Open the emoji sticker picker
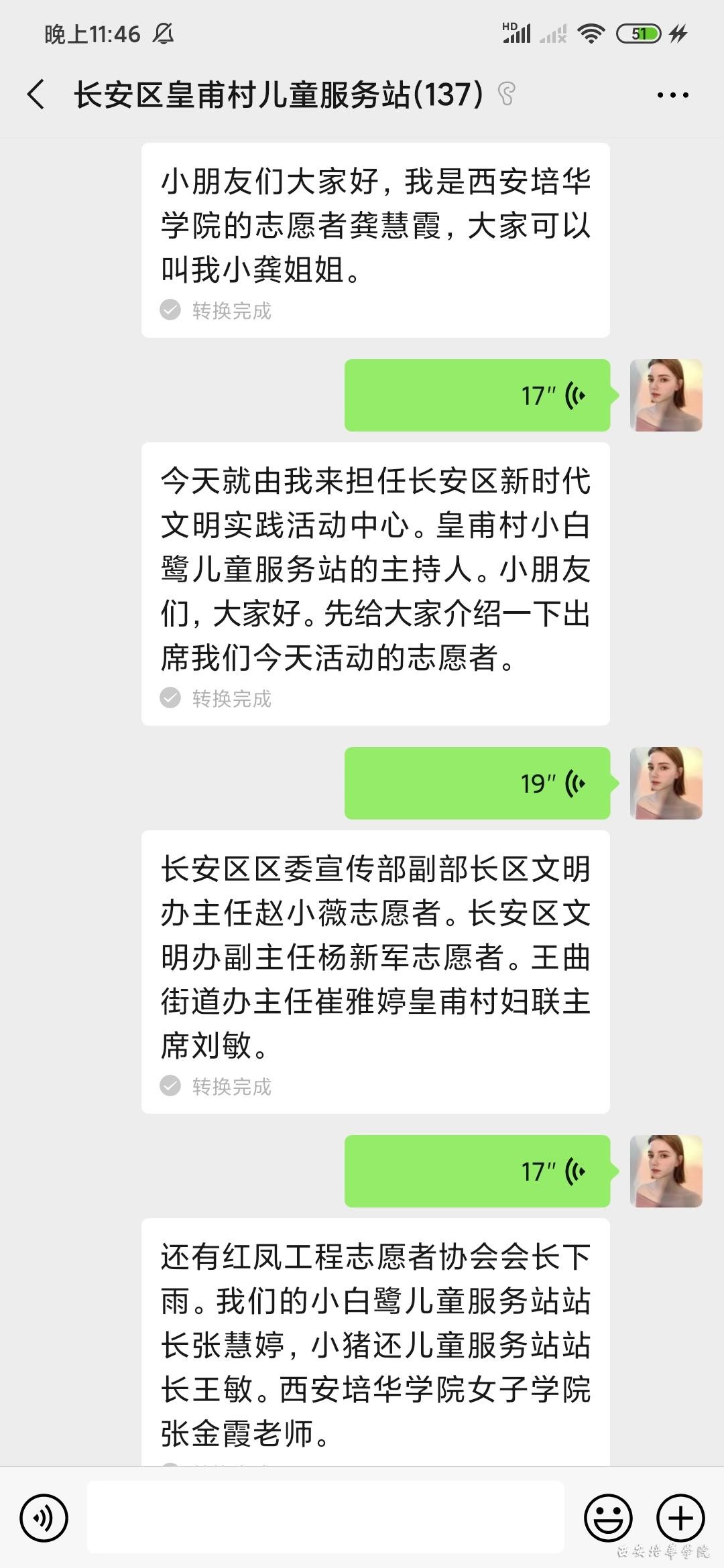Screen dimensions: 724x1568 click(608, 1518)
